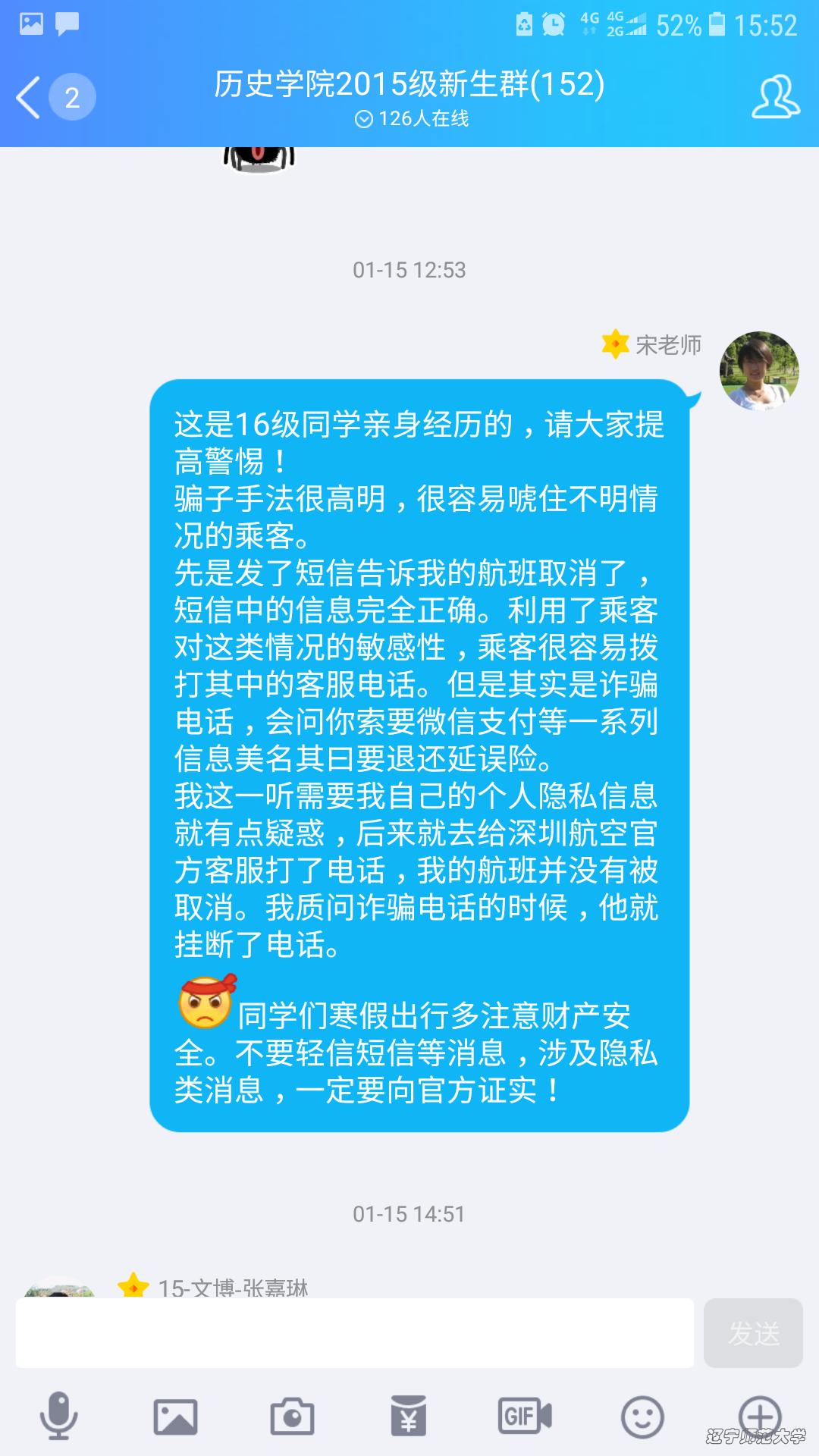Open the GIF video recorder

pyautogui.click(x=525, y=1415)
